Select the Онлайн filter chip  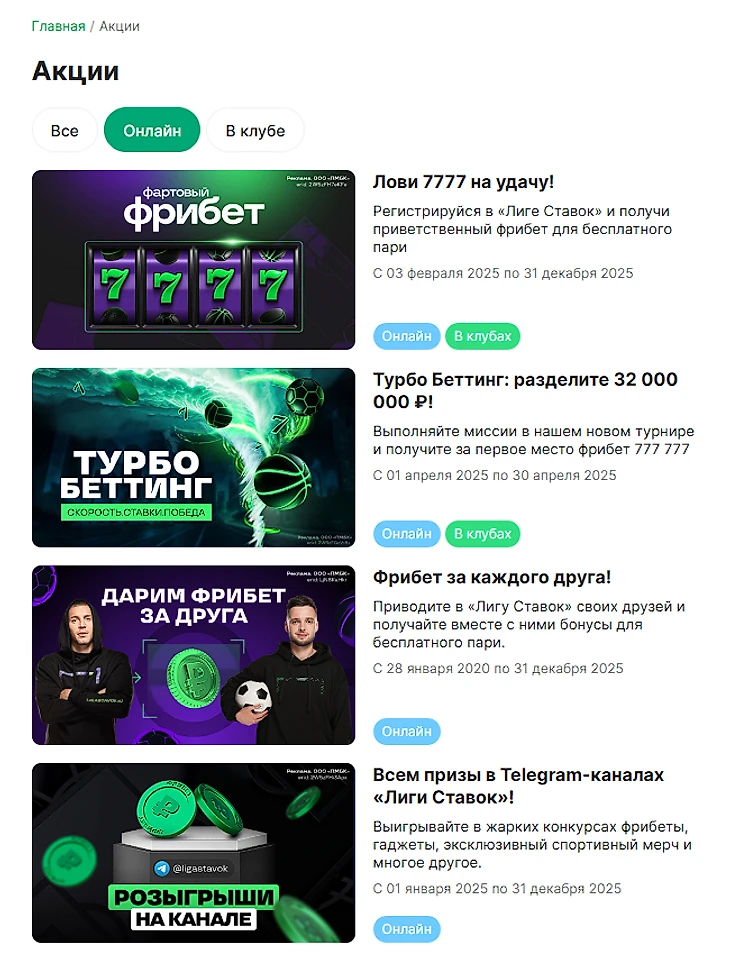click(152, 131)
